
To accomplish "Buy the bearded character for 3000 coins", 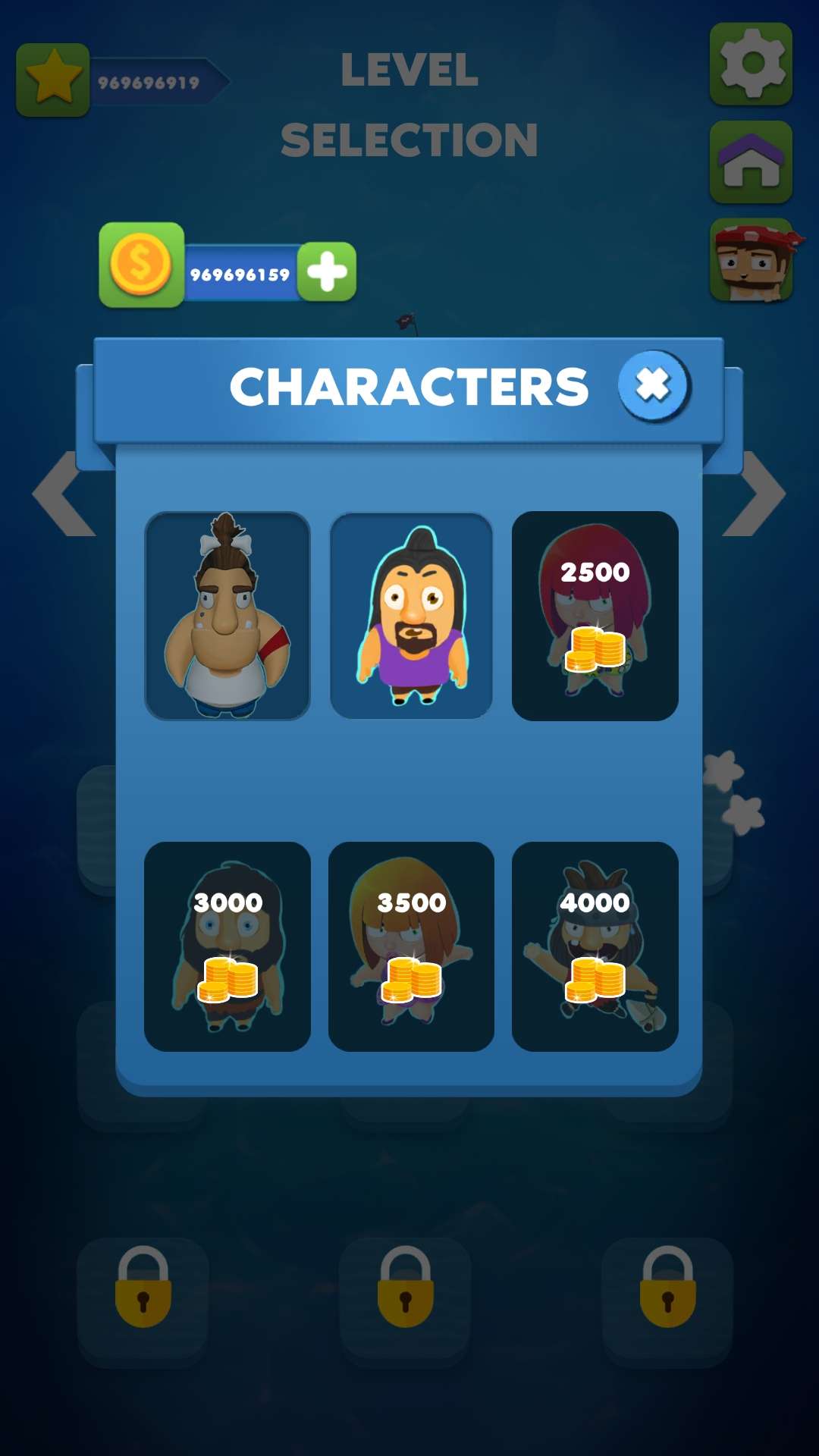I will pos(227,946).
